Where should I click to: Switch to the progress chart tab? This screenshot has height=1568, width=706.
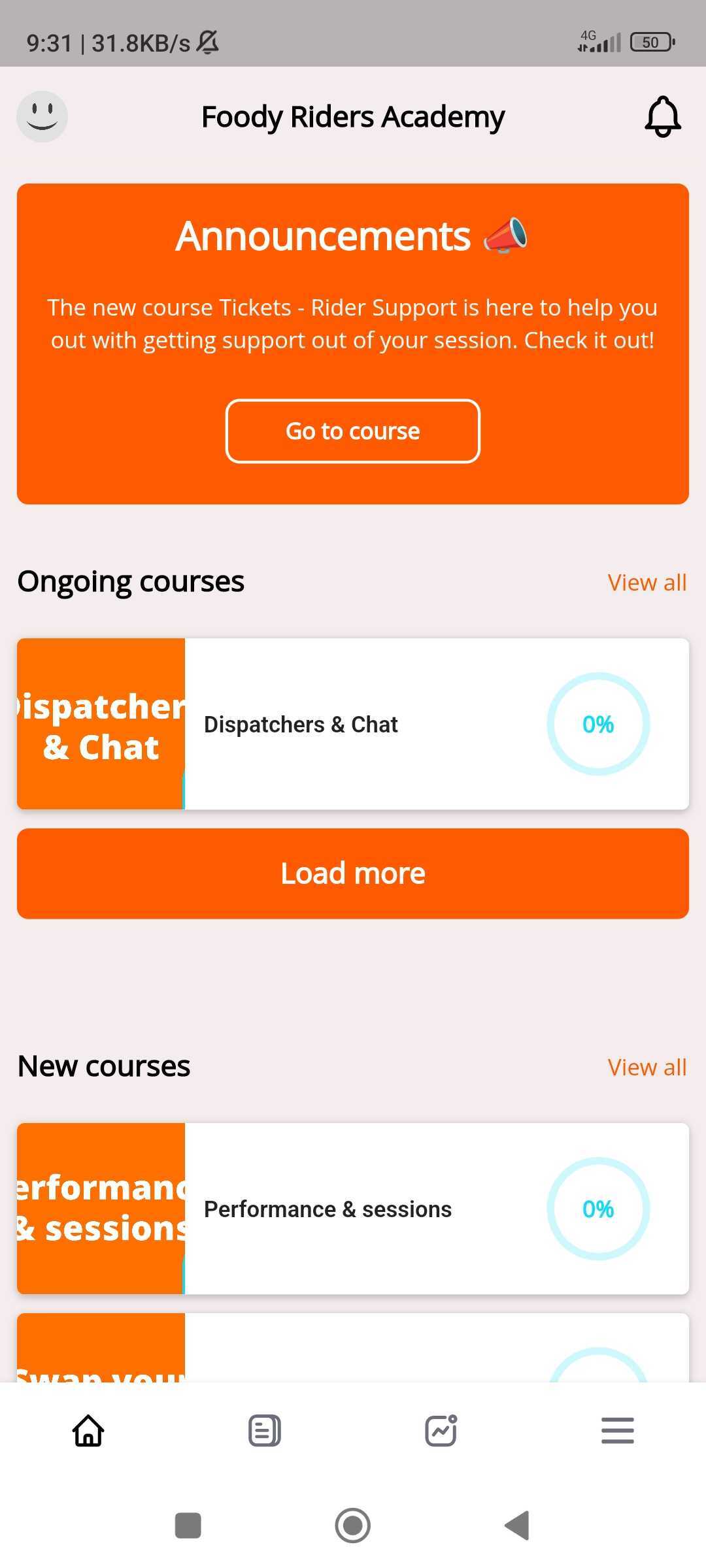pos(441,1431)
